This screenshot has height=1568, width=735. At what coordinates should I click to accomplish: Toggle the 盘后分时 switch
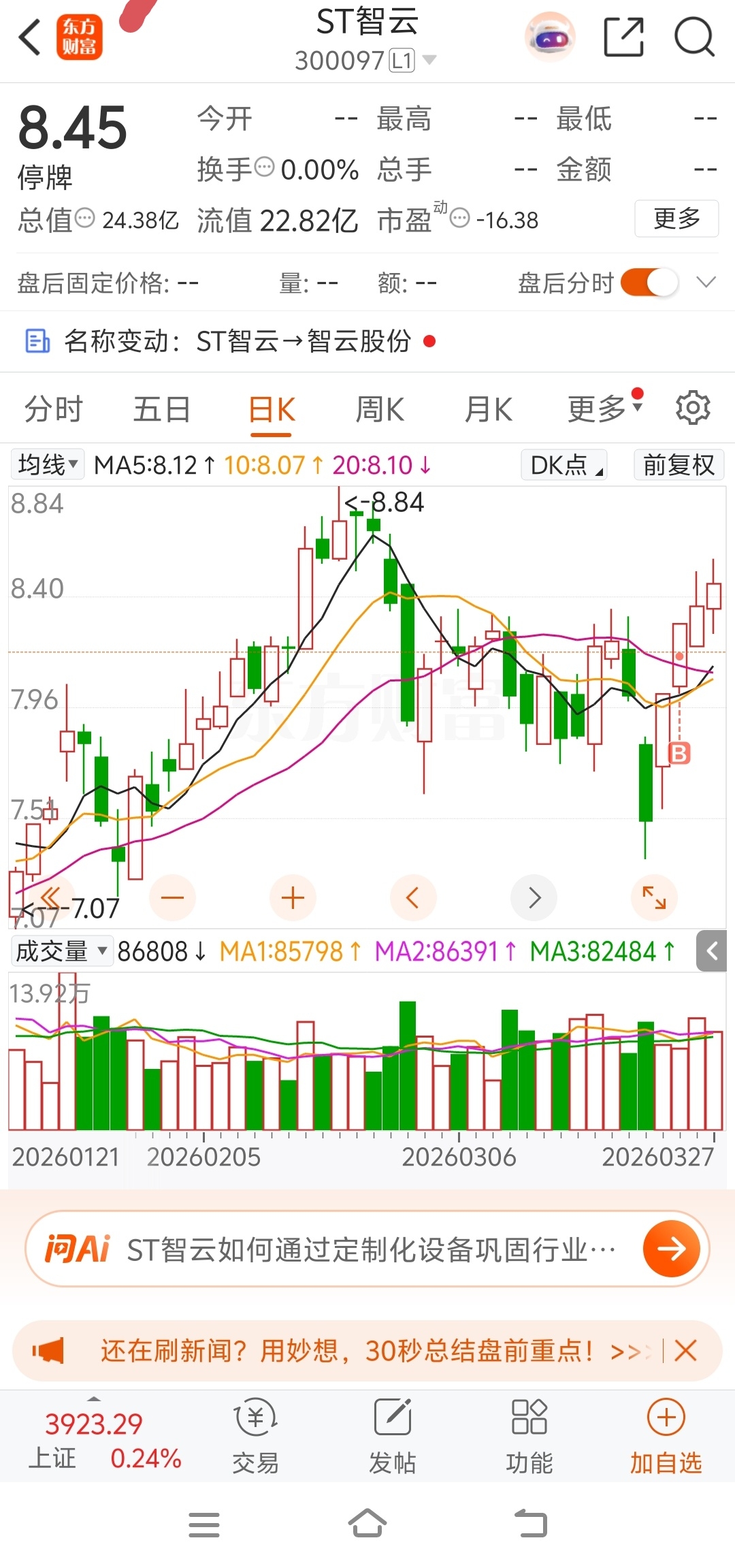click(x=649, y=283)
